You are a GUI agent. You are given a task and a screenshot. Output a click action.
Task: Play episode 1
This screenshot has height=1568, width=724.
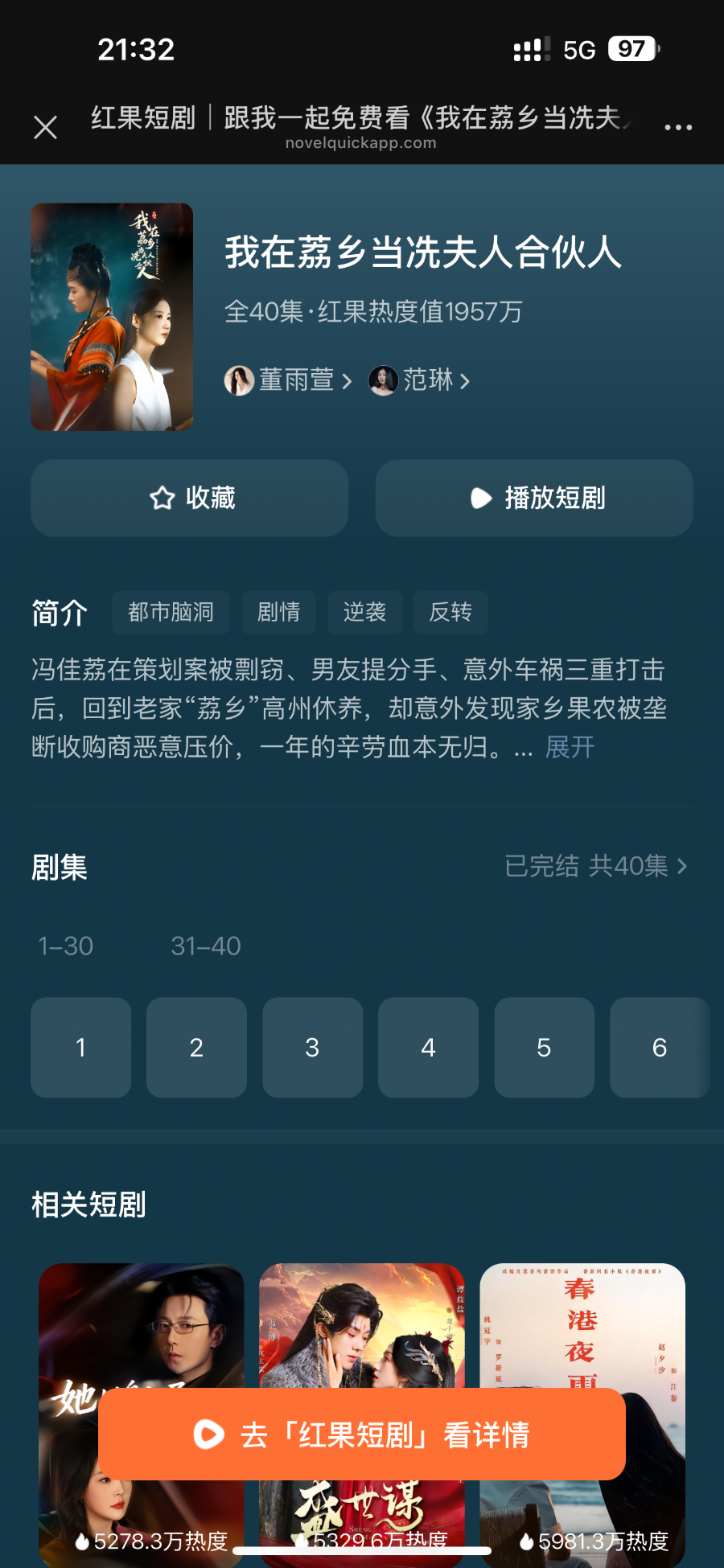(x=80, y=1047)
